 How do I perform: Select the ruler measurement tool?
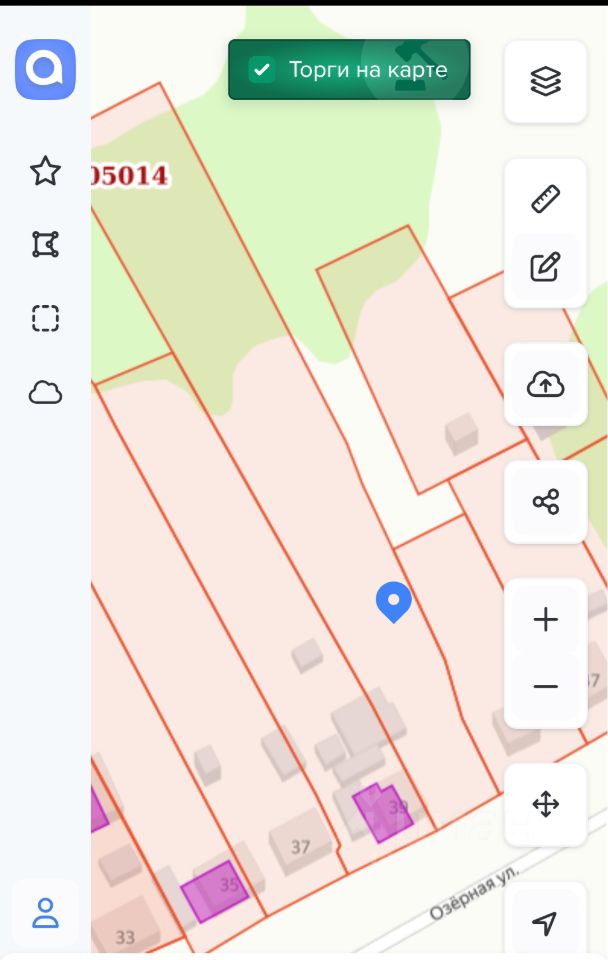tap(545, 199)
